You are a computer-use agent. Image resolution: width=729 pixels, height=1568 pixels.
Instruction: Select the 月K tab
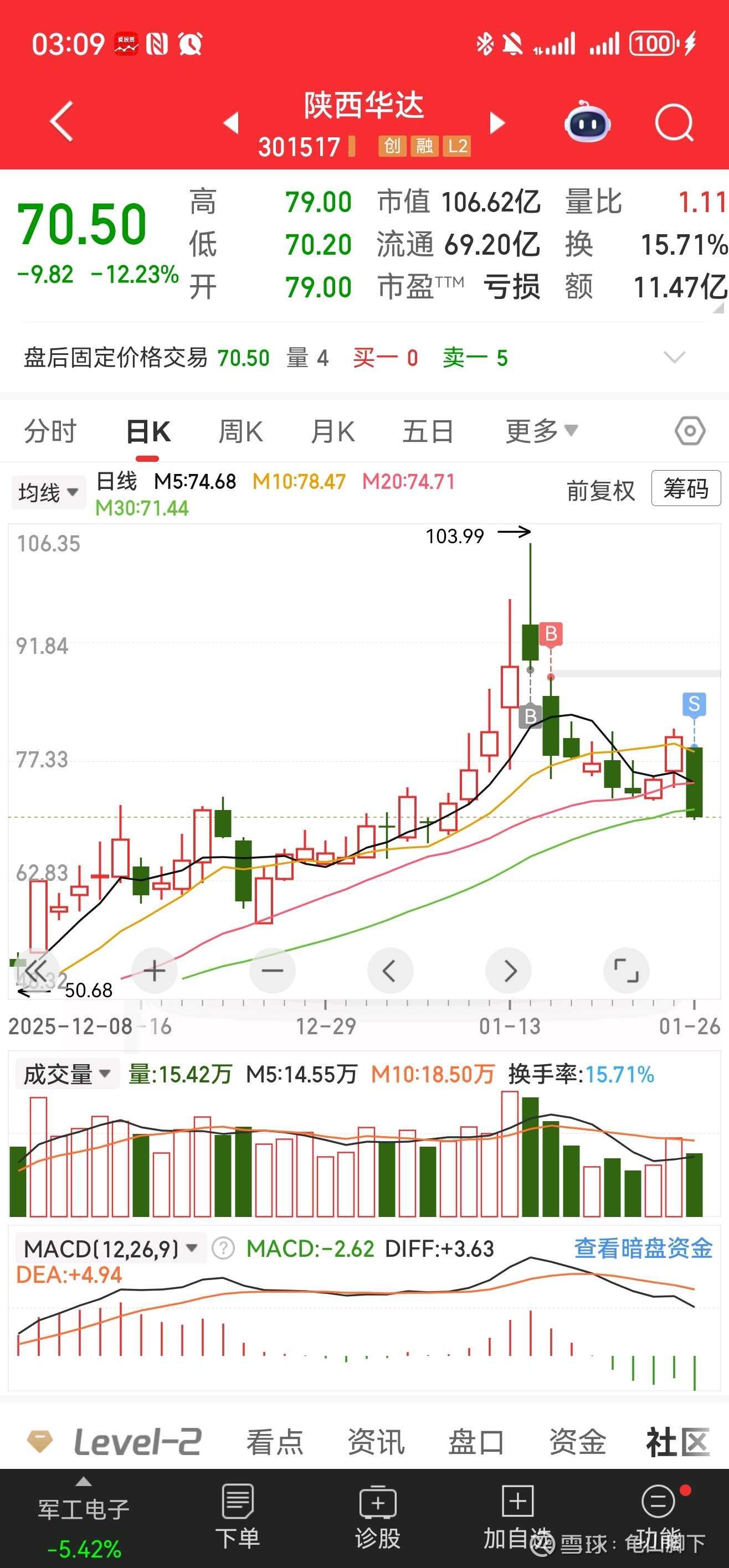pyautogui.click(x=332, y=431)
